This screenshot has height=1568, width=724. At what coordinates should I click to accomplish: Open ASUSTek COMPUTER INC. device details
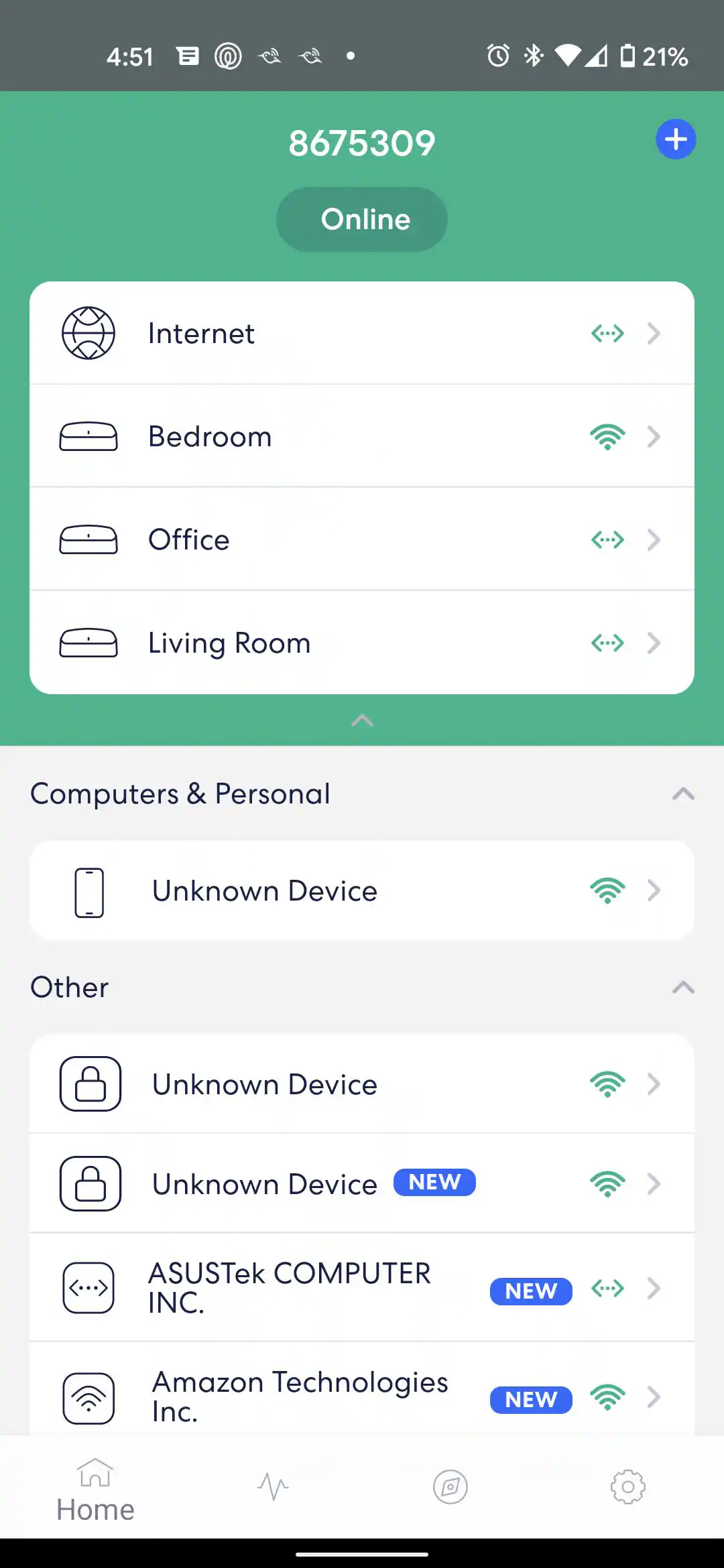(362, 1288)
